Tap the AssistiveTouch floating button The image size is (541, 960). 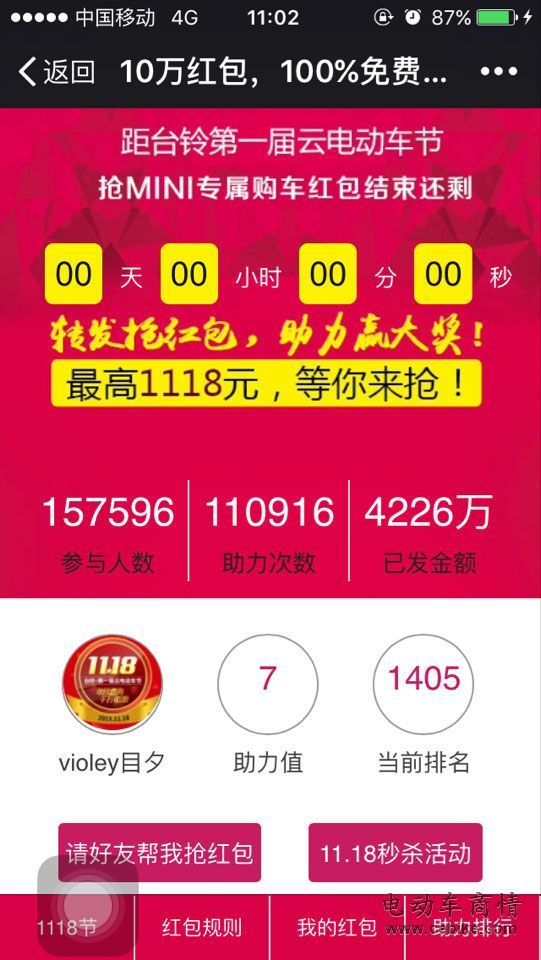(88, 904)
